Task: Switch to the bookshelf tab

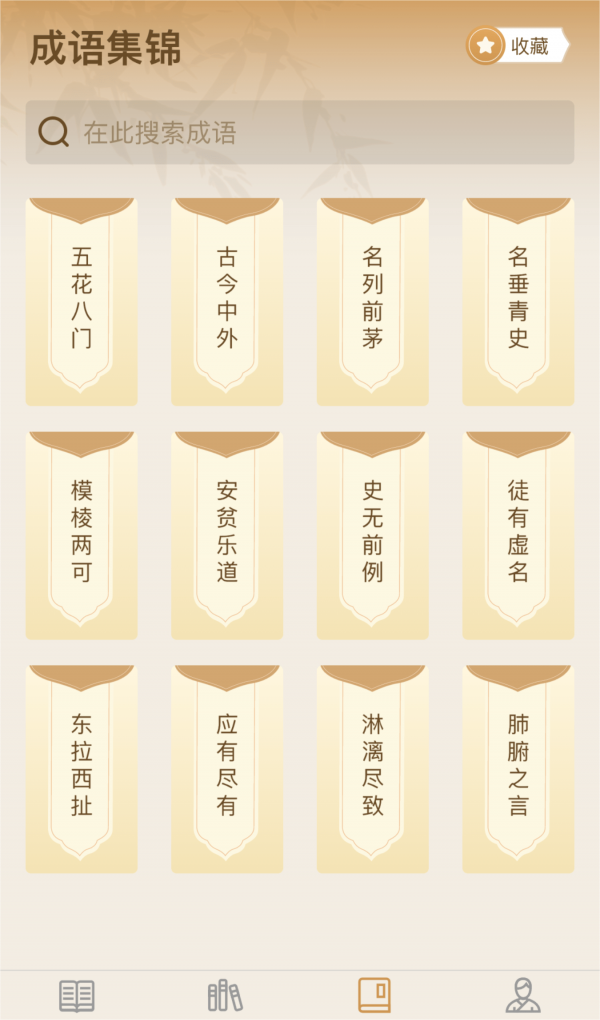Action: 225,996
